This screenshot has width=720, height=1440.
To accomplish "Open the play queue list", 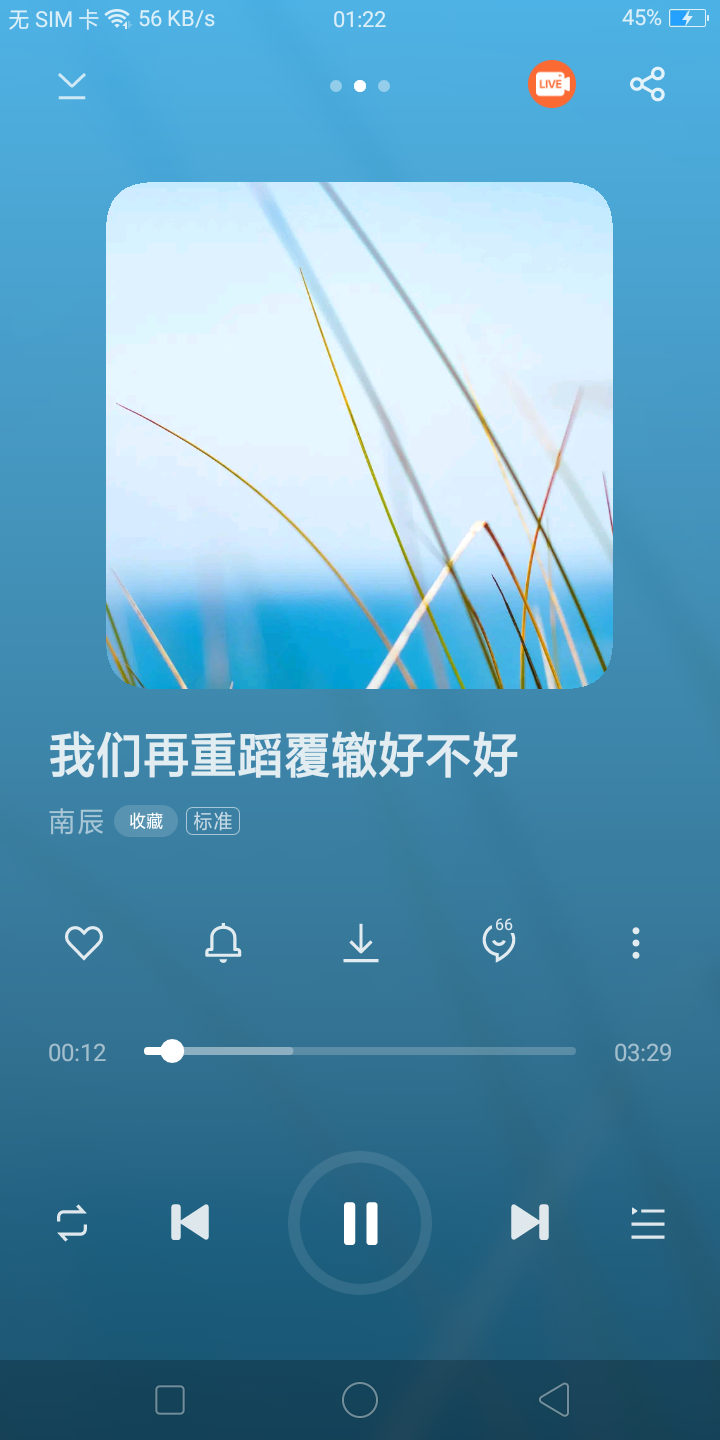I will [x=648, y=1223].
